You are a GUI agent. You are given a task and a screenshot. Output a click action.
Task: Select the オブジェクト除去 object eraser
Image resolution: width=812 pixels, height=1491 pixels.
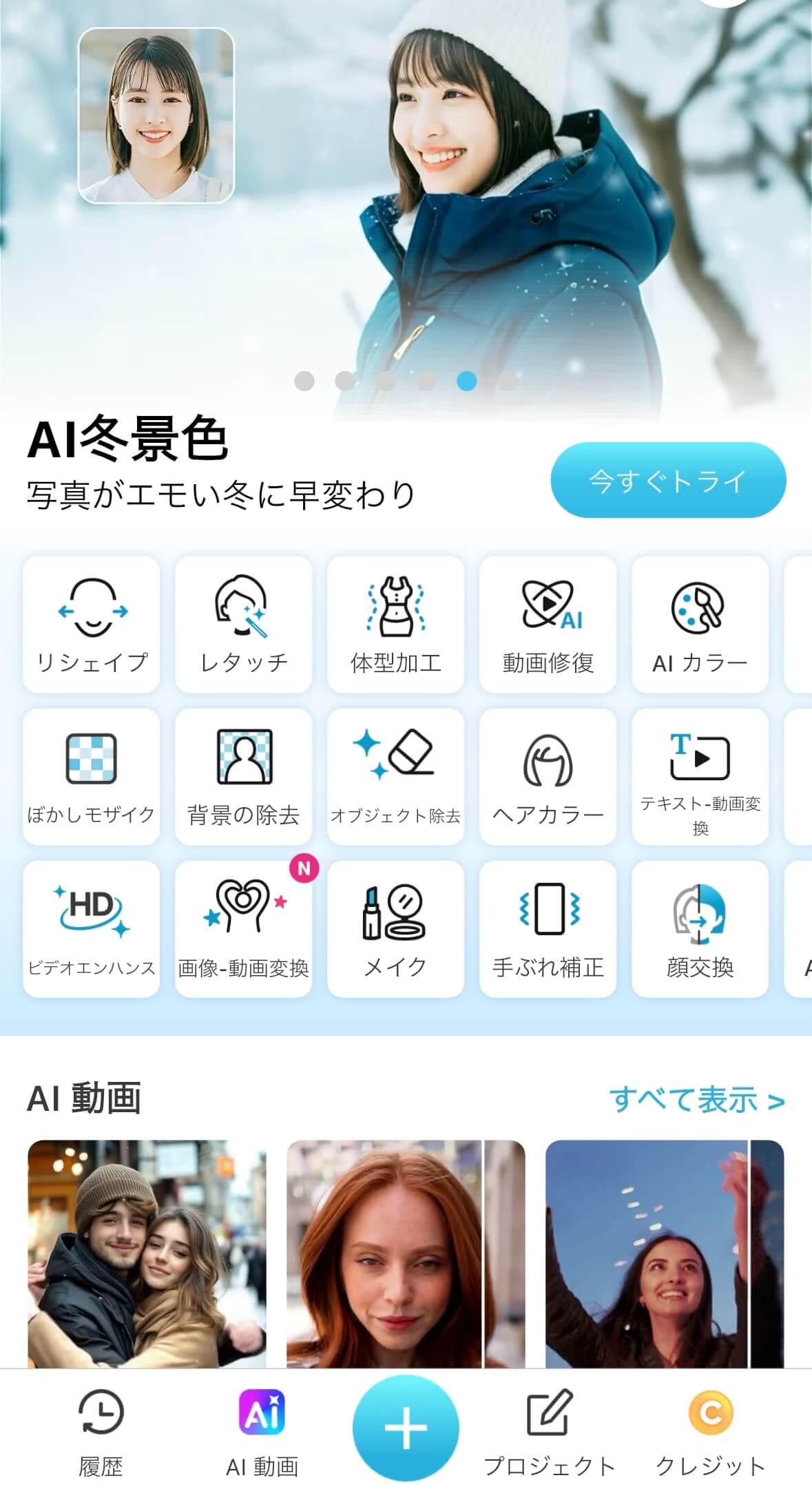(x=395, y=775)
